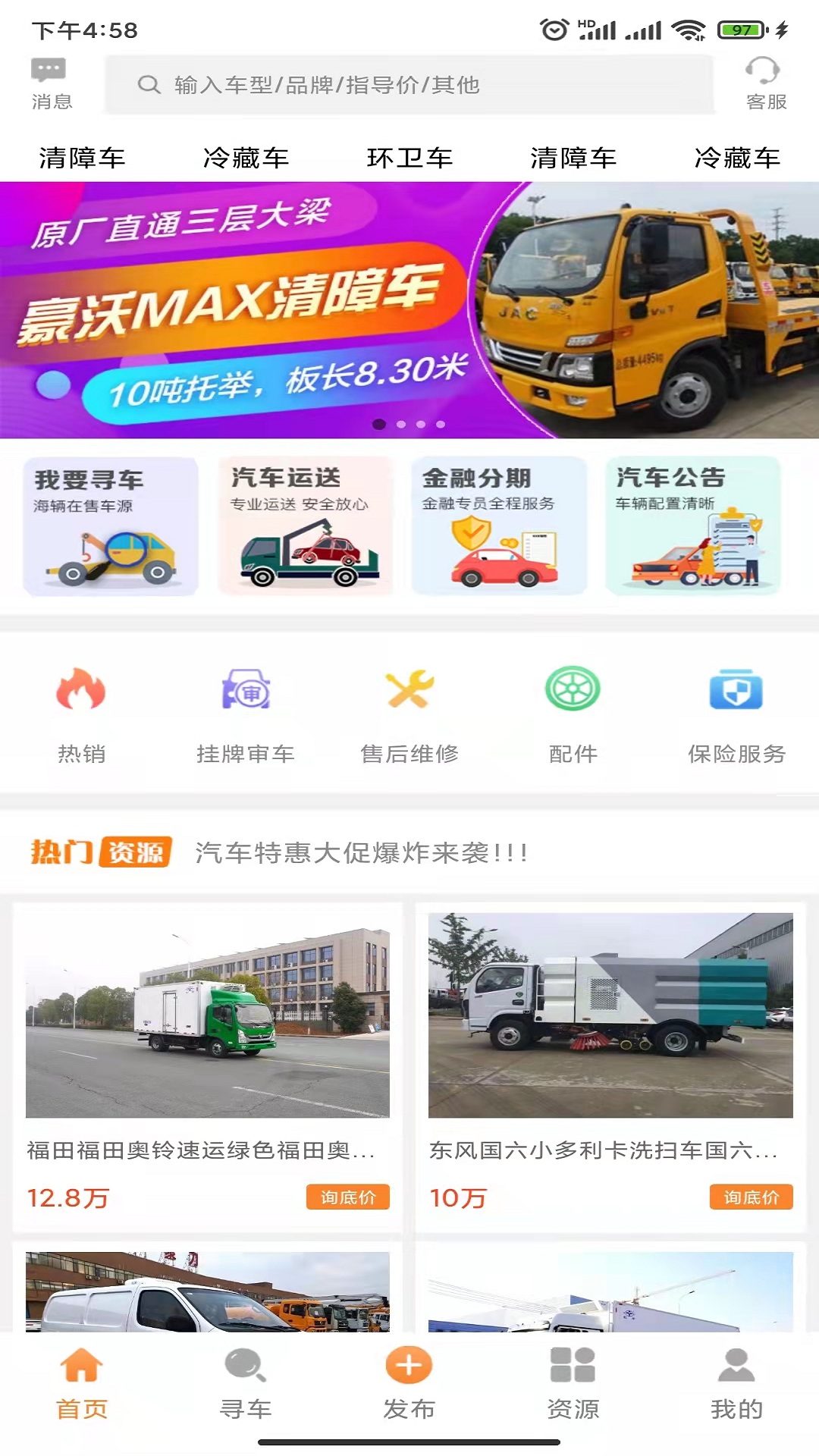The height and width of the screenshot is (1456, 819).
Task: Open the 消息 messages icon
Action: [x=49, y=80]
